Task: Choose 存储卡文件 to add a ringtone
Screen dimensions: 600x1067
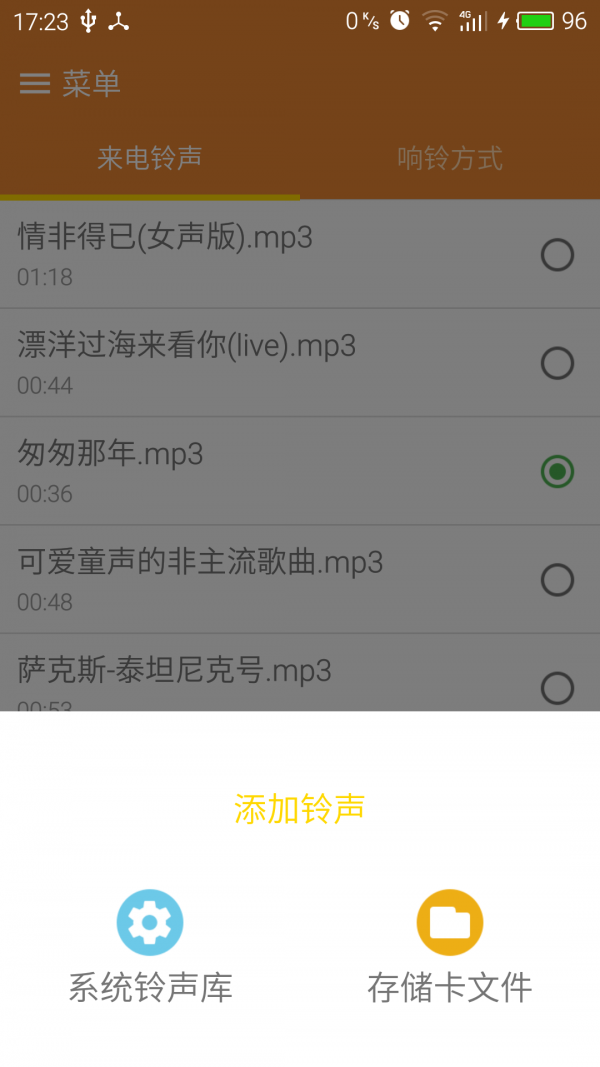Action: 450,947
